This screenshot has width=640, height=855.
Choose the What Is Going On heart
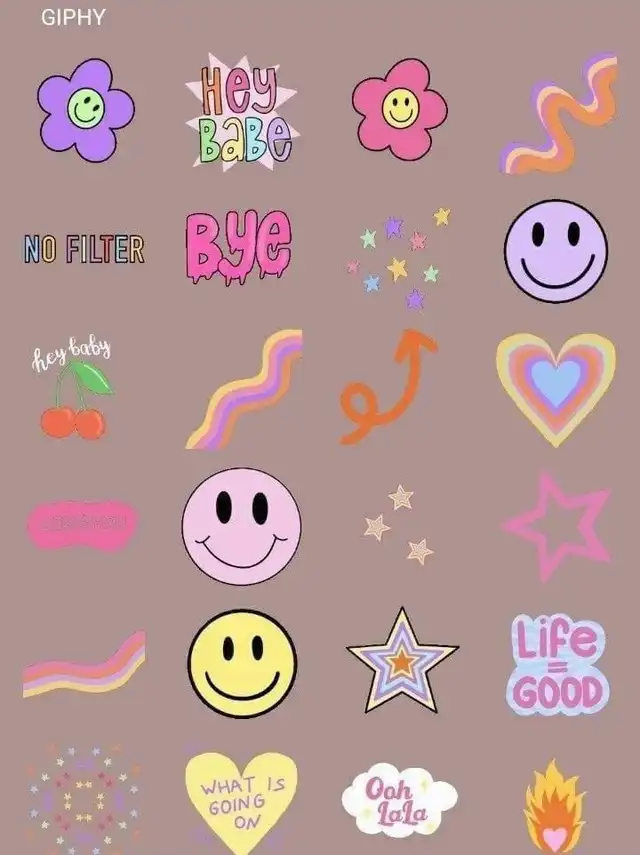pyautogui.click(x=240, y=801)
